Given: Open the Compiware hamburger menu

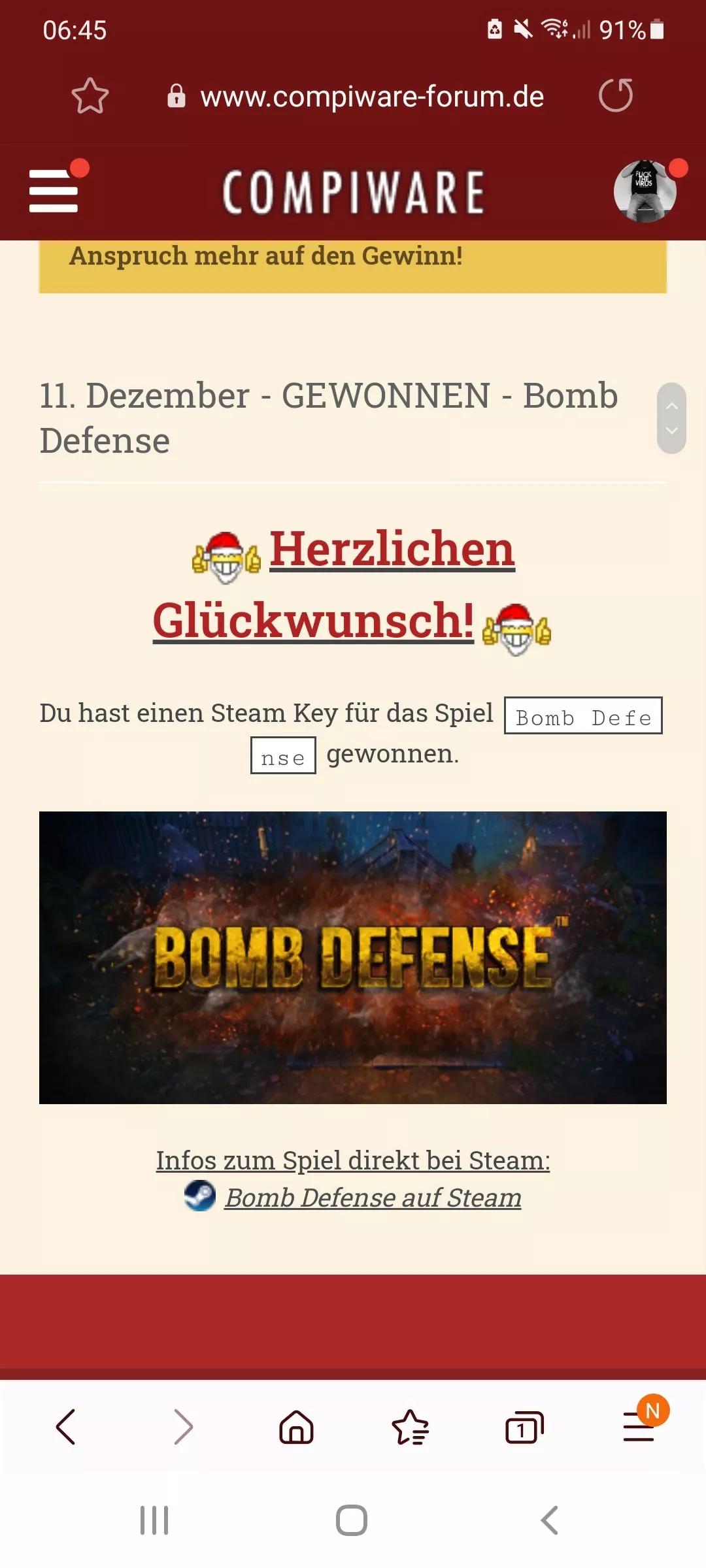Looking at the screenshot, I should pos(54,191).
